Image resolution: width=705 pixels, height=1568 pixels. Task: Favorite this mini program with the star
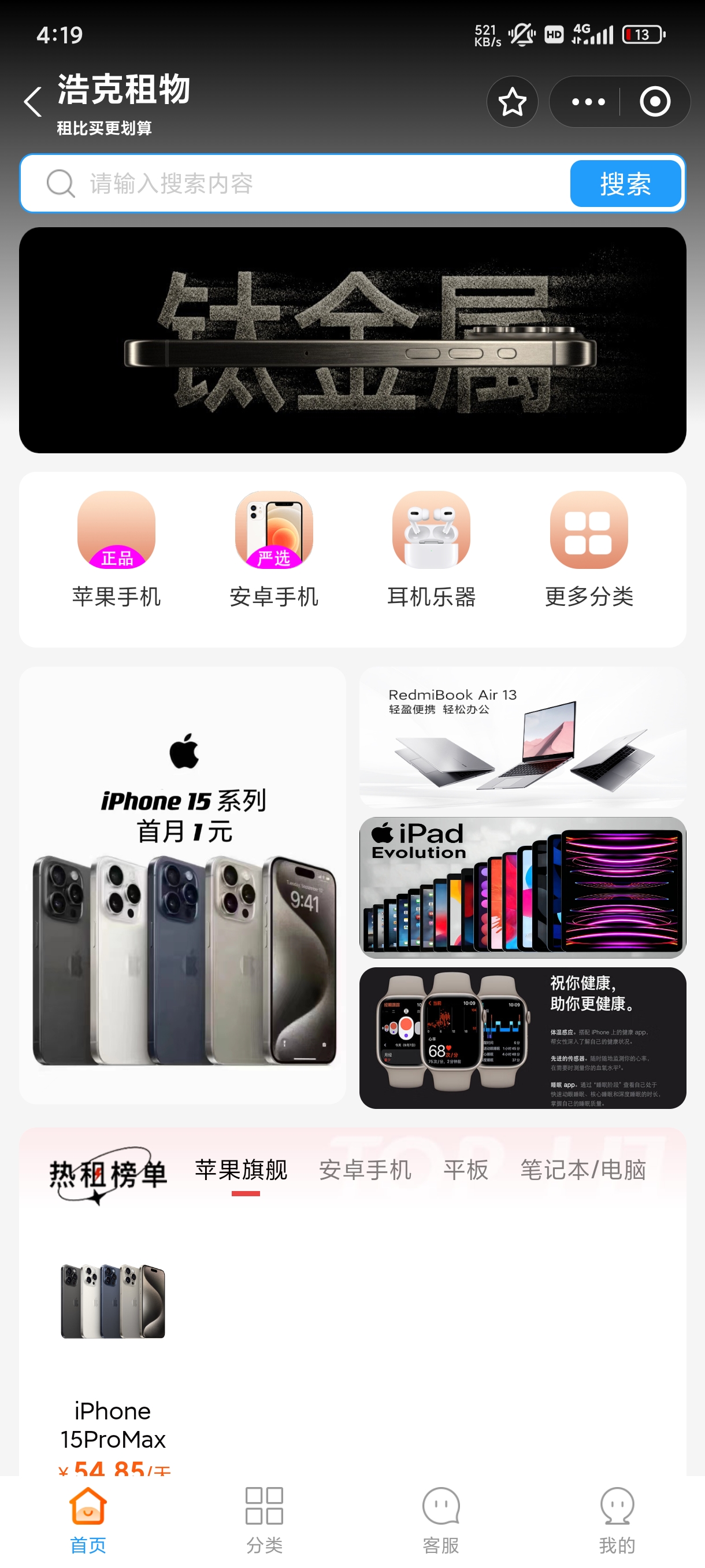tap(512, 102)
